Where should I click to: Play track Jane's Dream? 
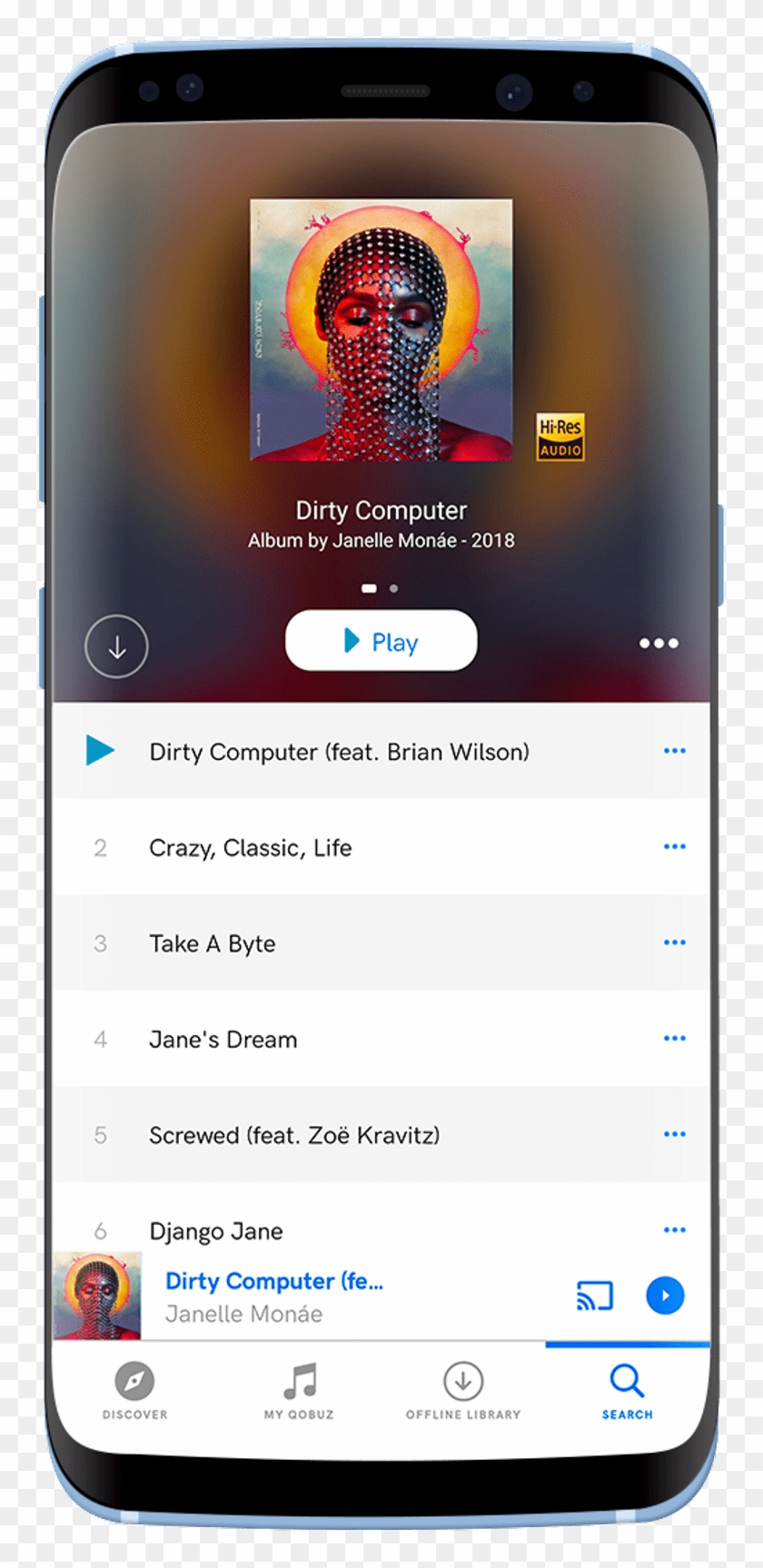(x=223, y=1040)
